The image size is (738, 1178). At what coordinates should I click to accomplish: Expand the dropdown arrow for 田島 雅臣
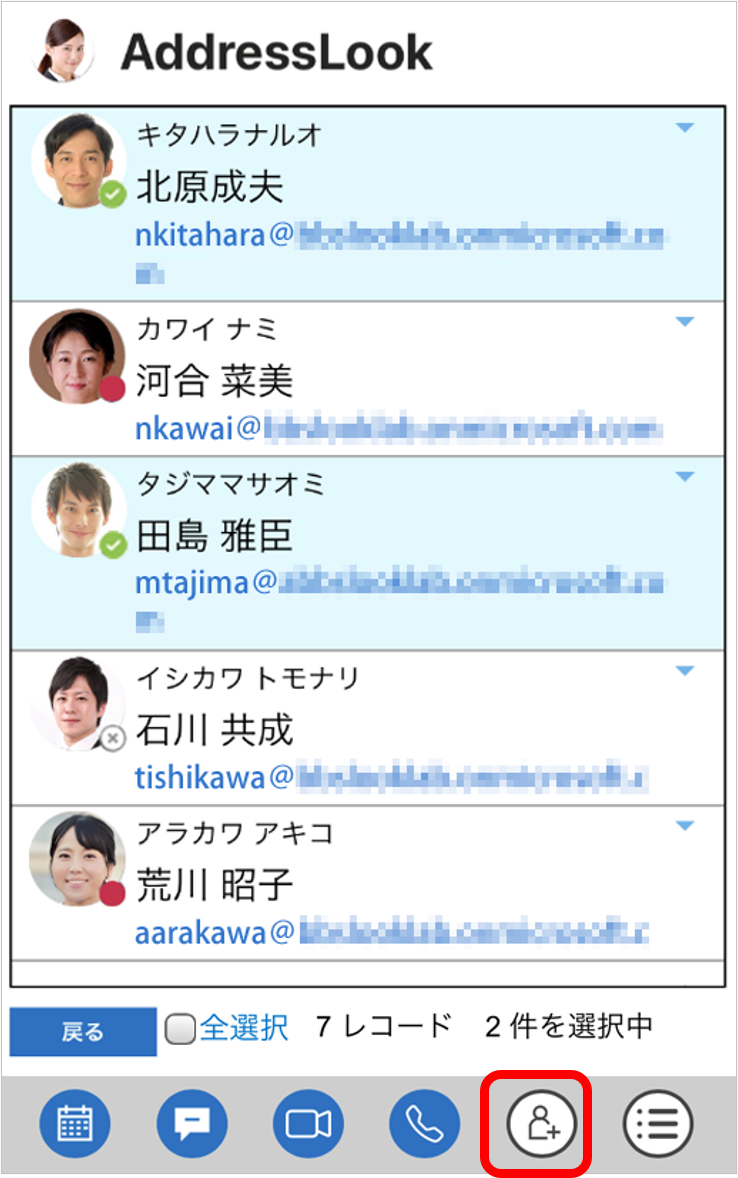point(685,476)
